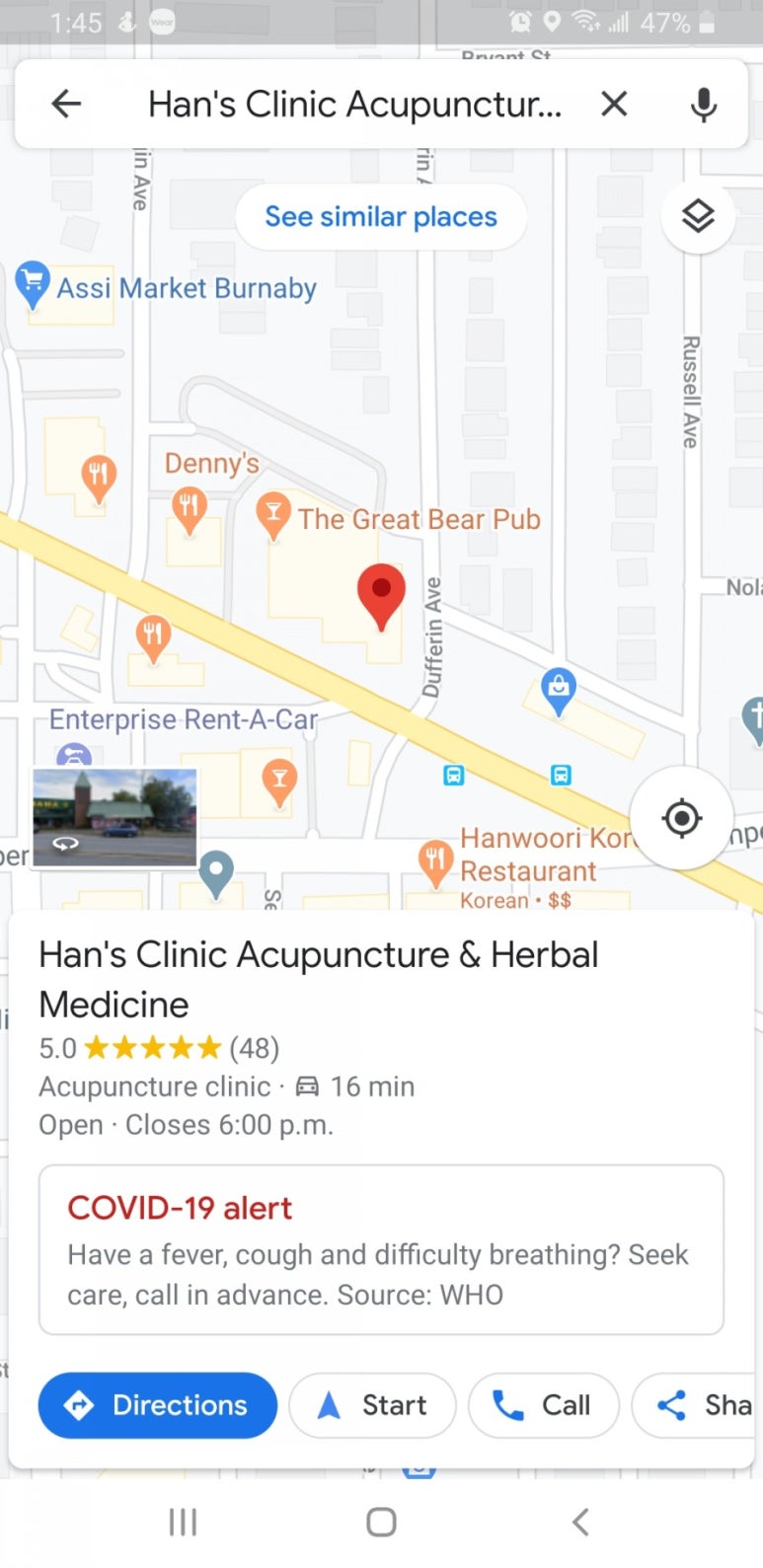Center the map on my location
Viewport: 763px width, 1568px height.
pyautogui.click(x=681, y=818)
